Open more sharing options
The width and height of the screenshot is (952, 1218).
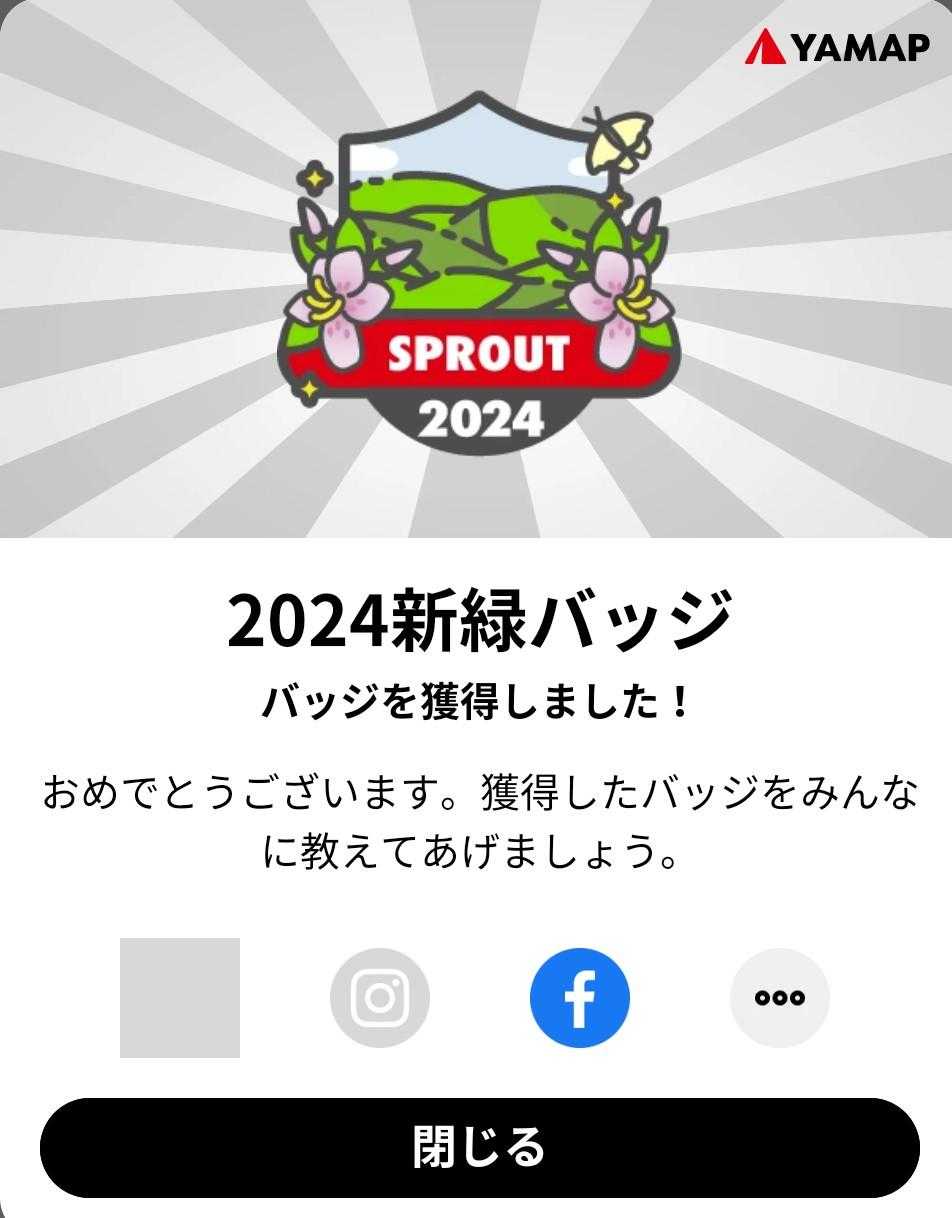point(780,998)
